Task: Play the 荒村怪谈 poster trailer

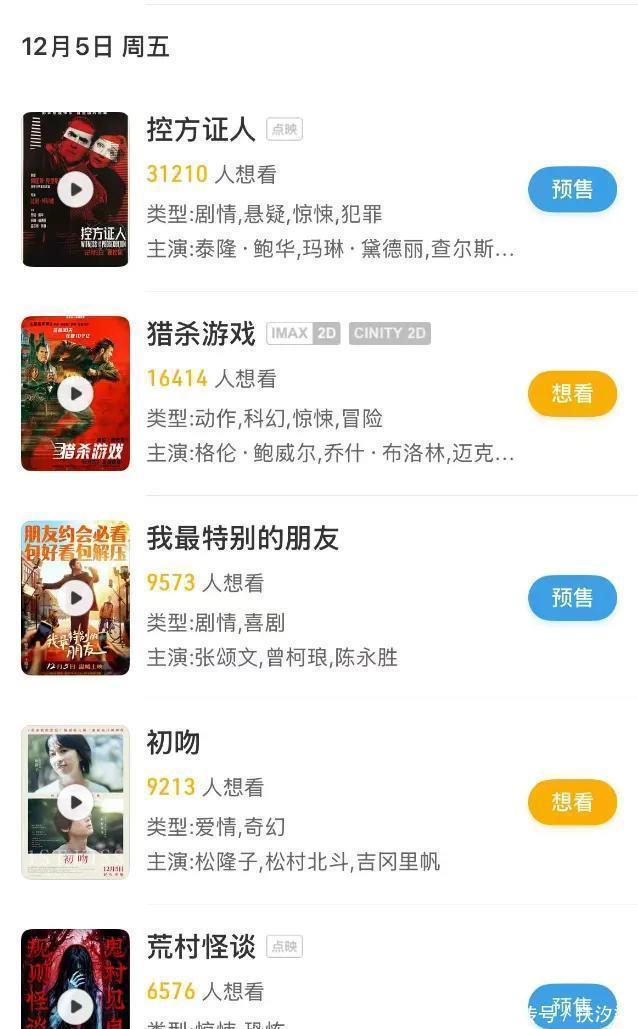Action: 75,1004
